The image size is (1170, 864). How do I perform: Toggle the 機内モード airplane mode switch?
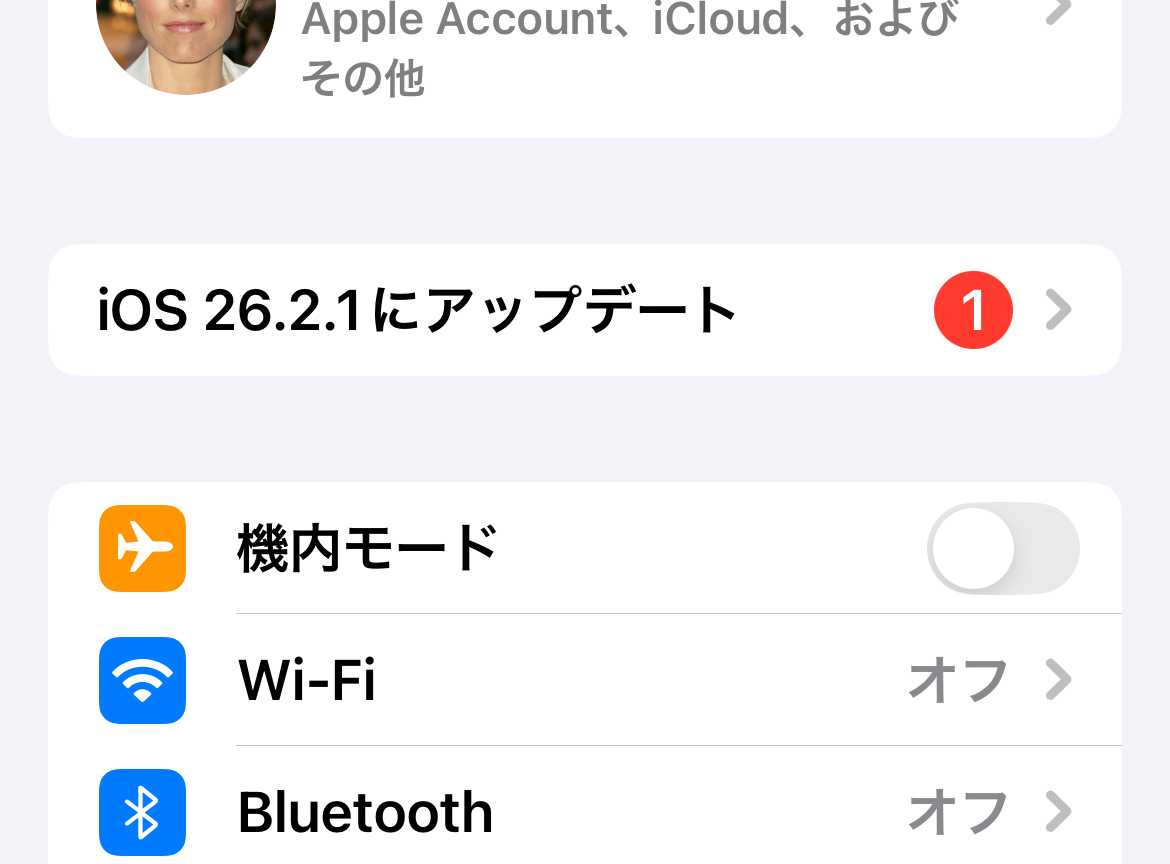click(1002, 549)
